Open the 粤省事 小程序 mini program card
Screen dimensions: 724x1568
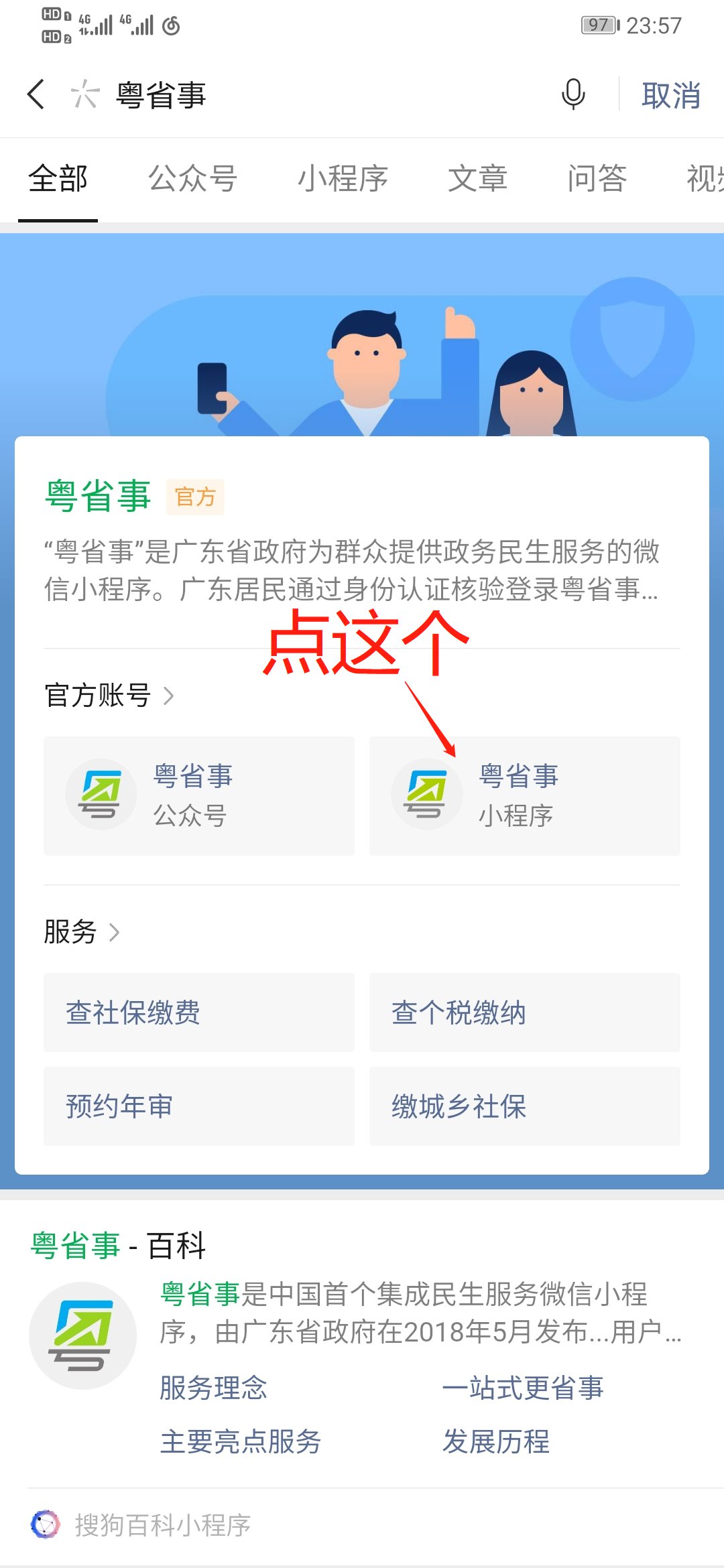coord(524,795)
